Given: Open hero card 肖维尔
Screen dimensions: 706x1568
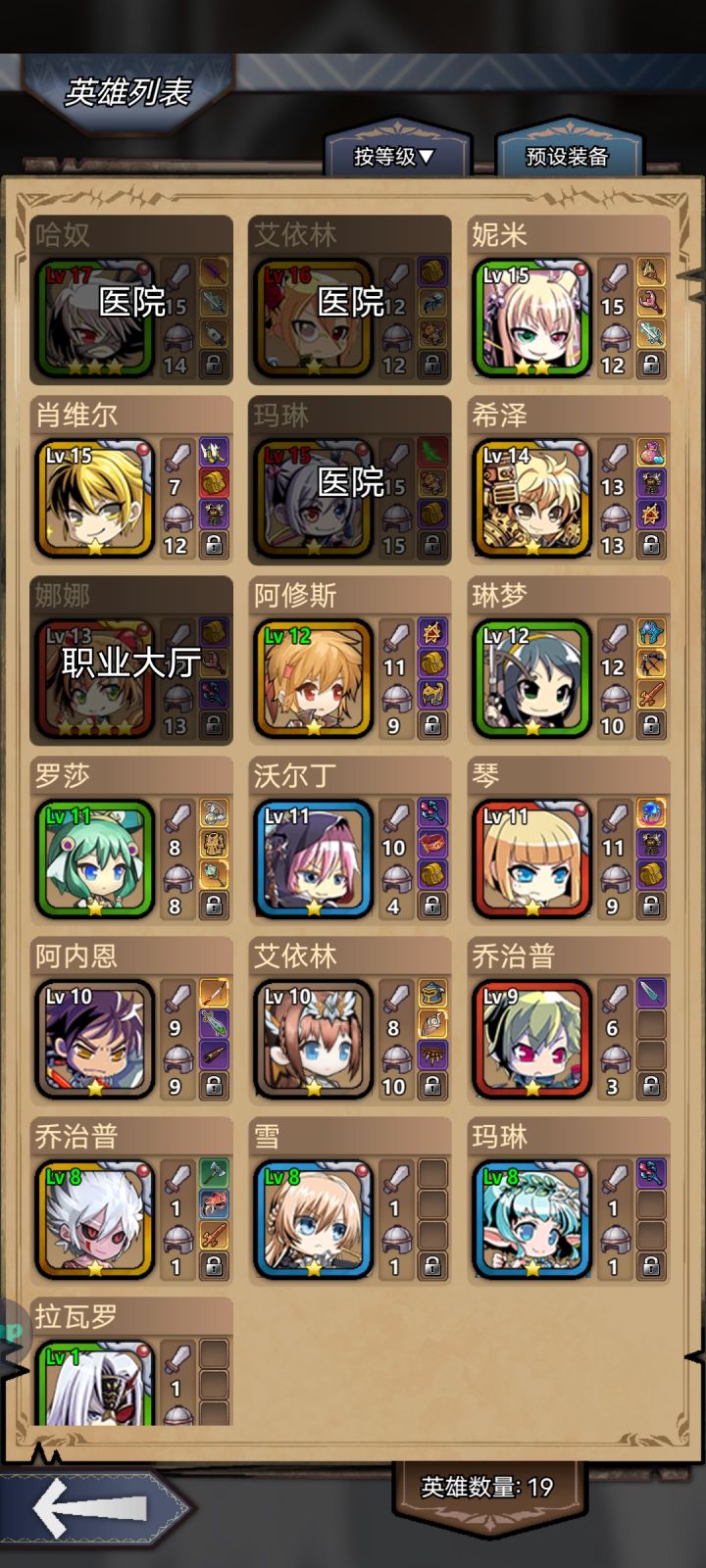Looking at the screenshot, I should coord(131,480).
